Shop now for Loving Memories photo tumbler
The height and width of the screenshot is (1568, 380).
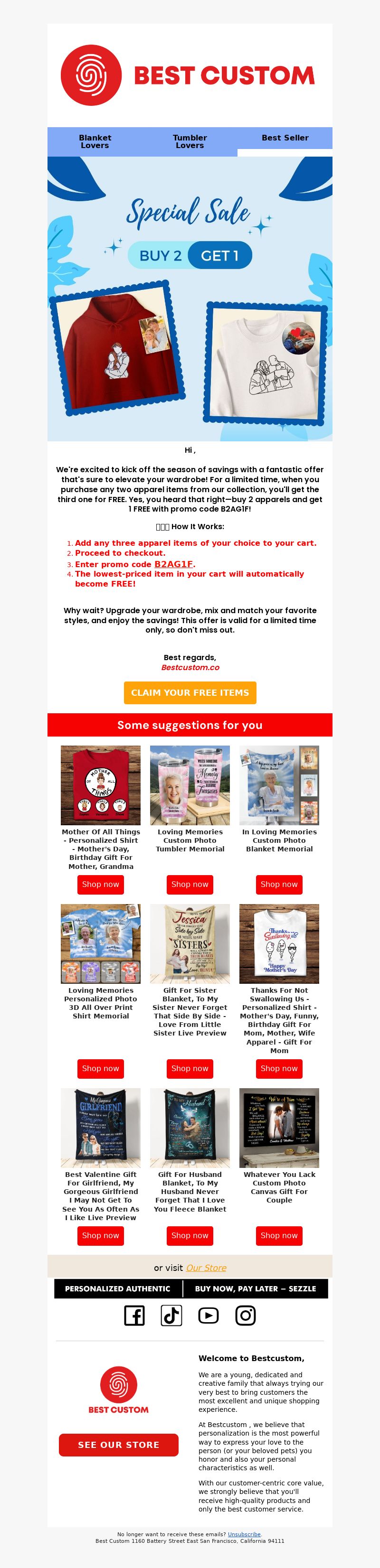190,884
